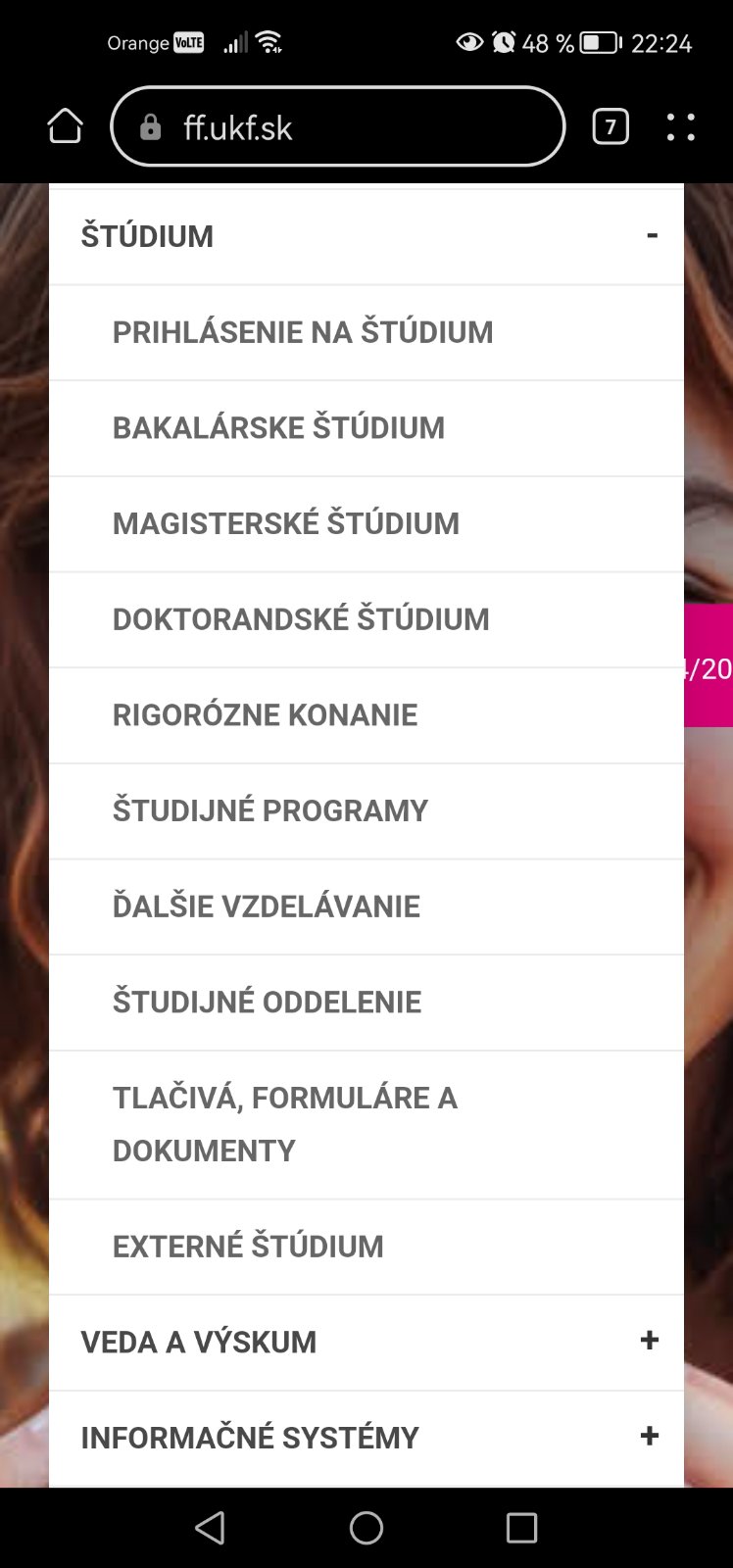Go to the browser home page
The width and height of the screenshot is (733, 1568).
pos(65,126)
